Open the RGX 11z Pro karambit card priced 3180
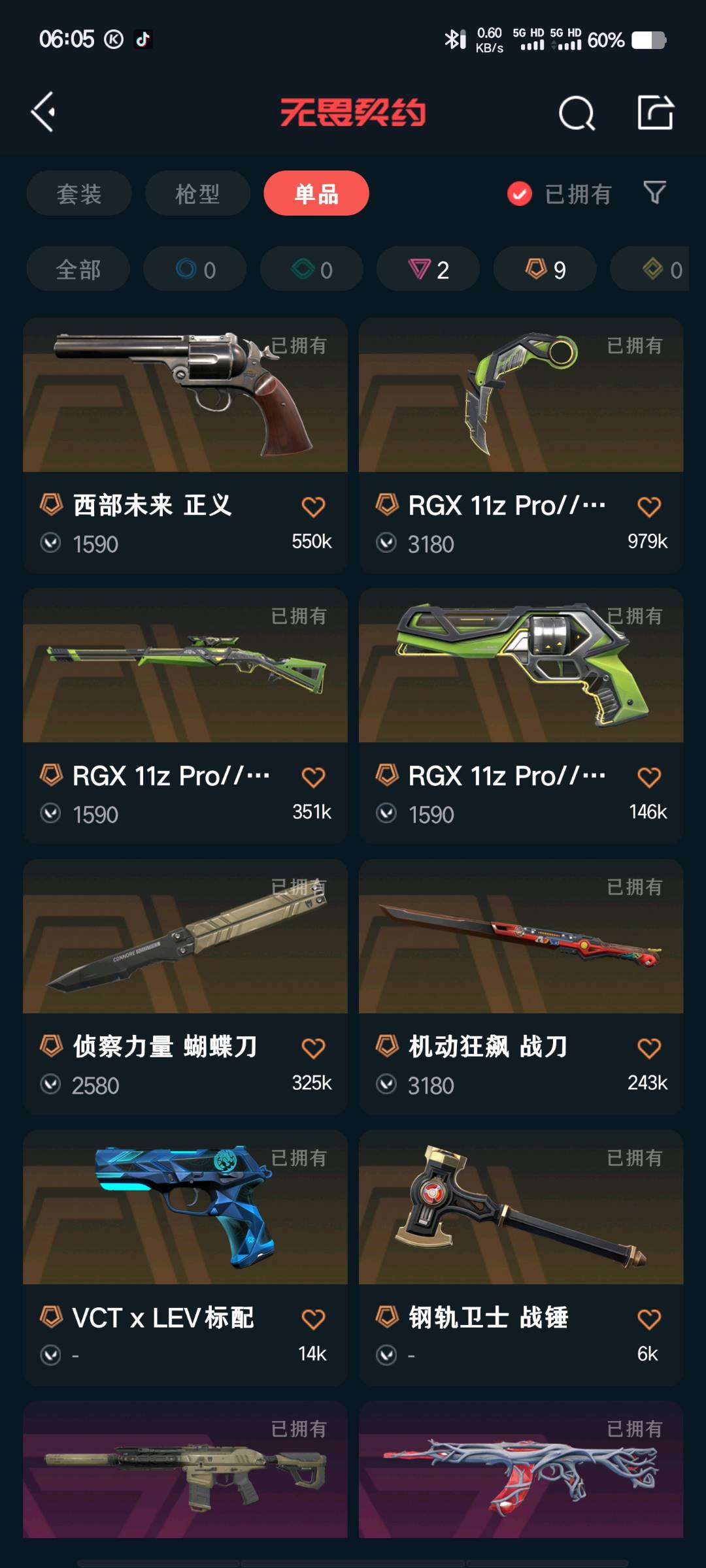The height and width of the screenshot is (1568, 706). tap(521, 446)
